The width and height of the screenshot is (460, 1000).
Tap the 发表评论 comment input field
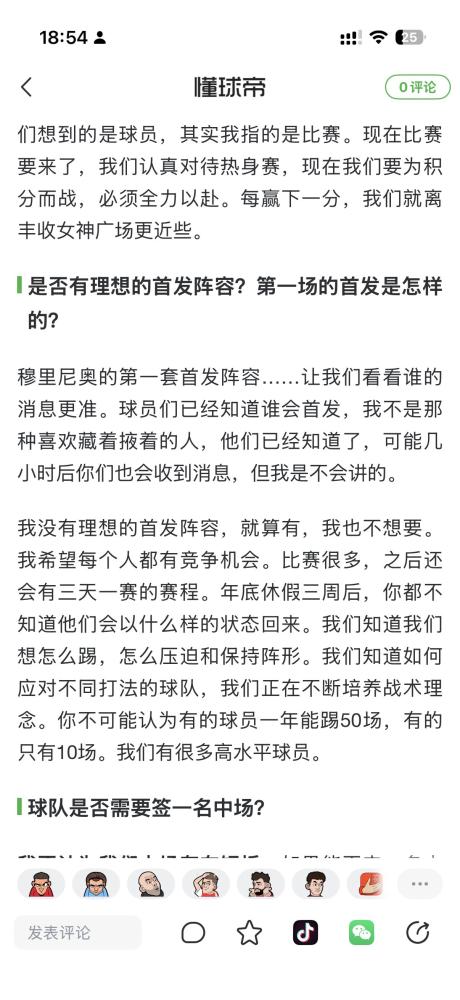coord(78,933)
